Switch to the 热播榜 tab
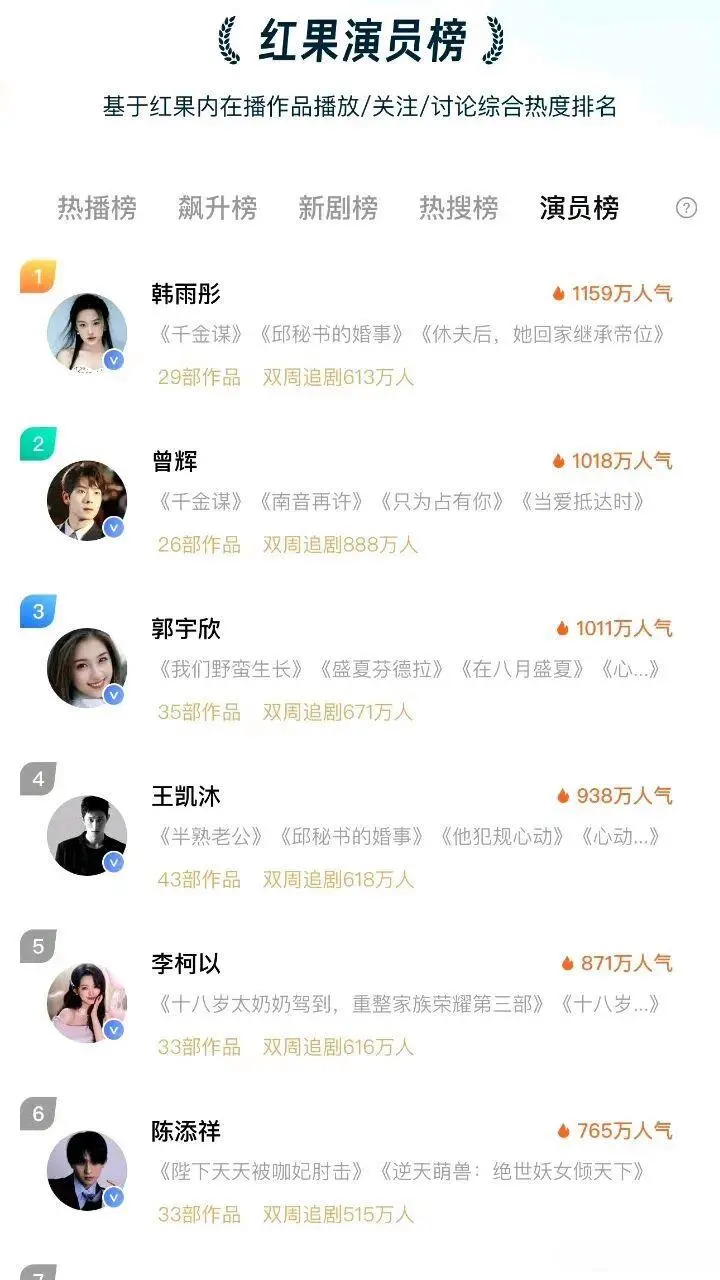720x1280 pixels. [x=97, y=208]
